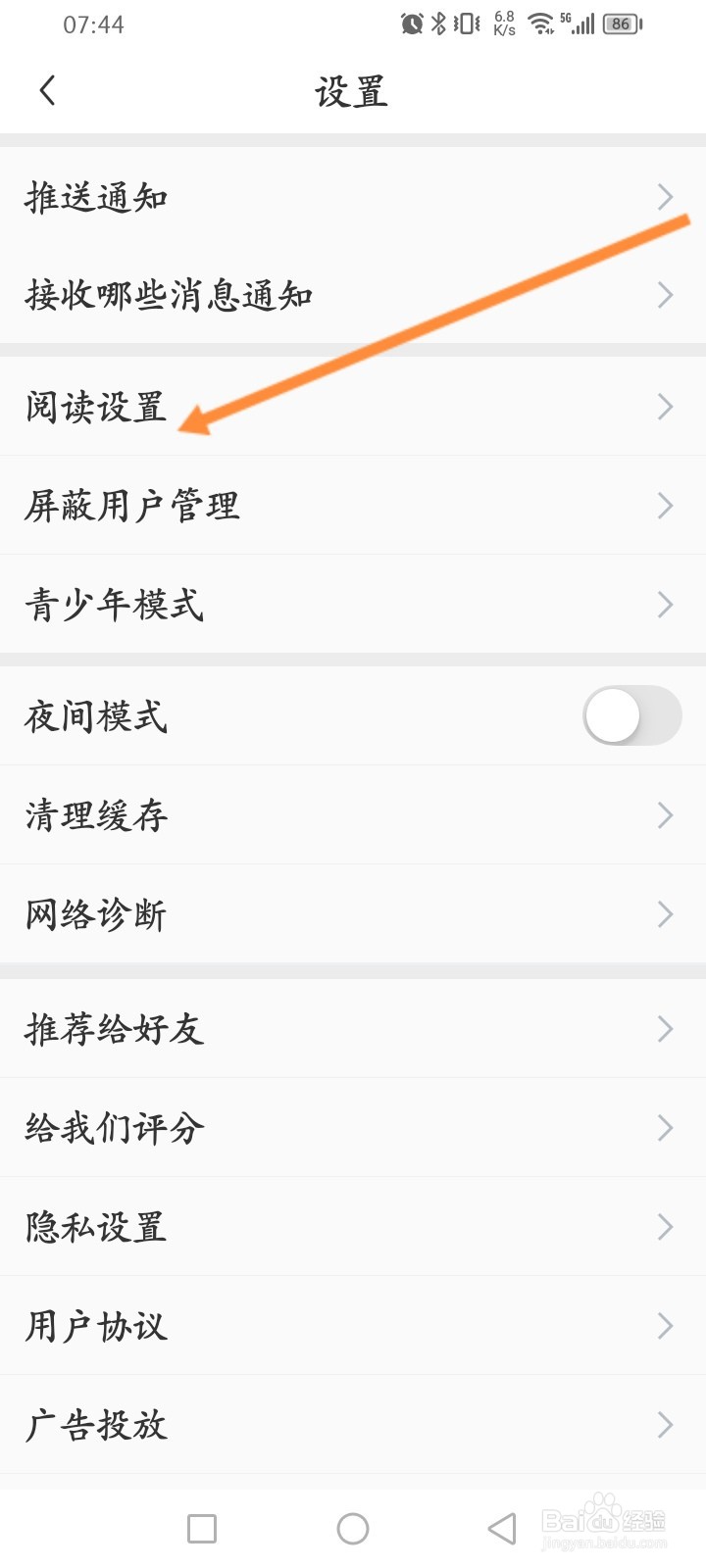Tap the Wi-Fi icon in the status bar
This screenshot has height=1568, width=706.
539,23
